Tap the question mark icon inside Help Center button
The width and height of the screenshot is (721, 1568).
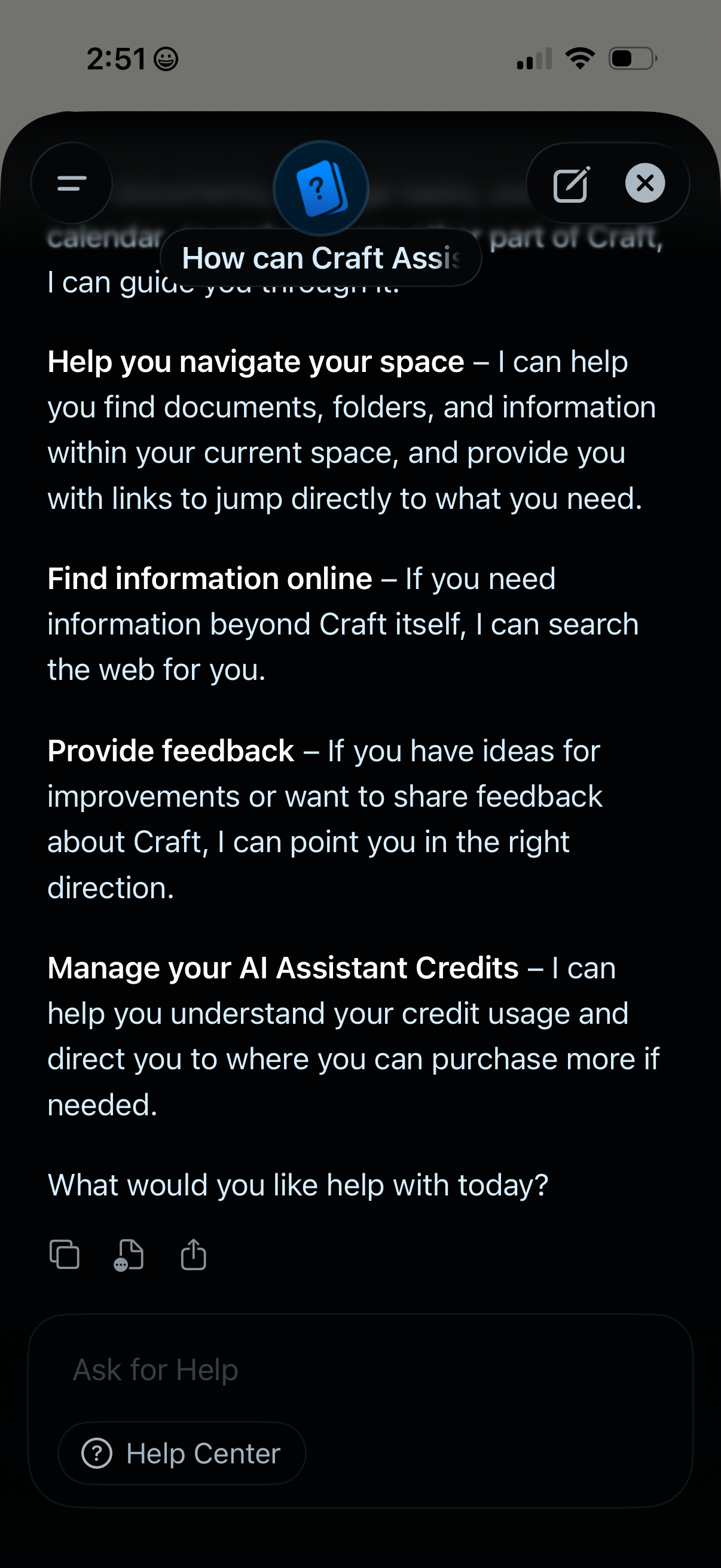[x=97, y=1453]
